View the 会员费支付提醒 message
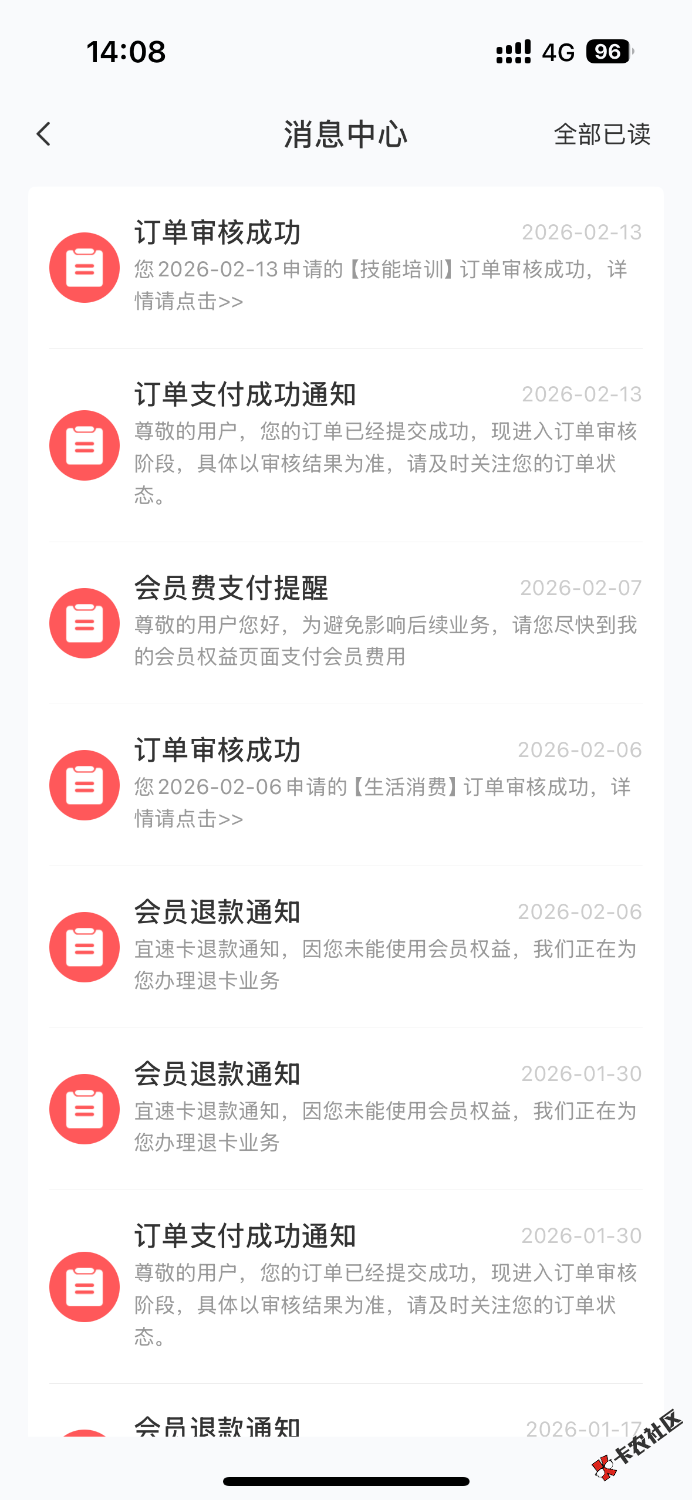The width and height of the screenshot is (692, 1500). 345,622
